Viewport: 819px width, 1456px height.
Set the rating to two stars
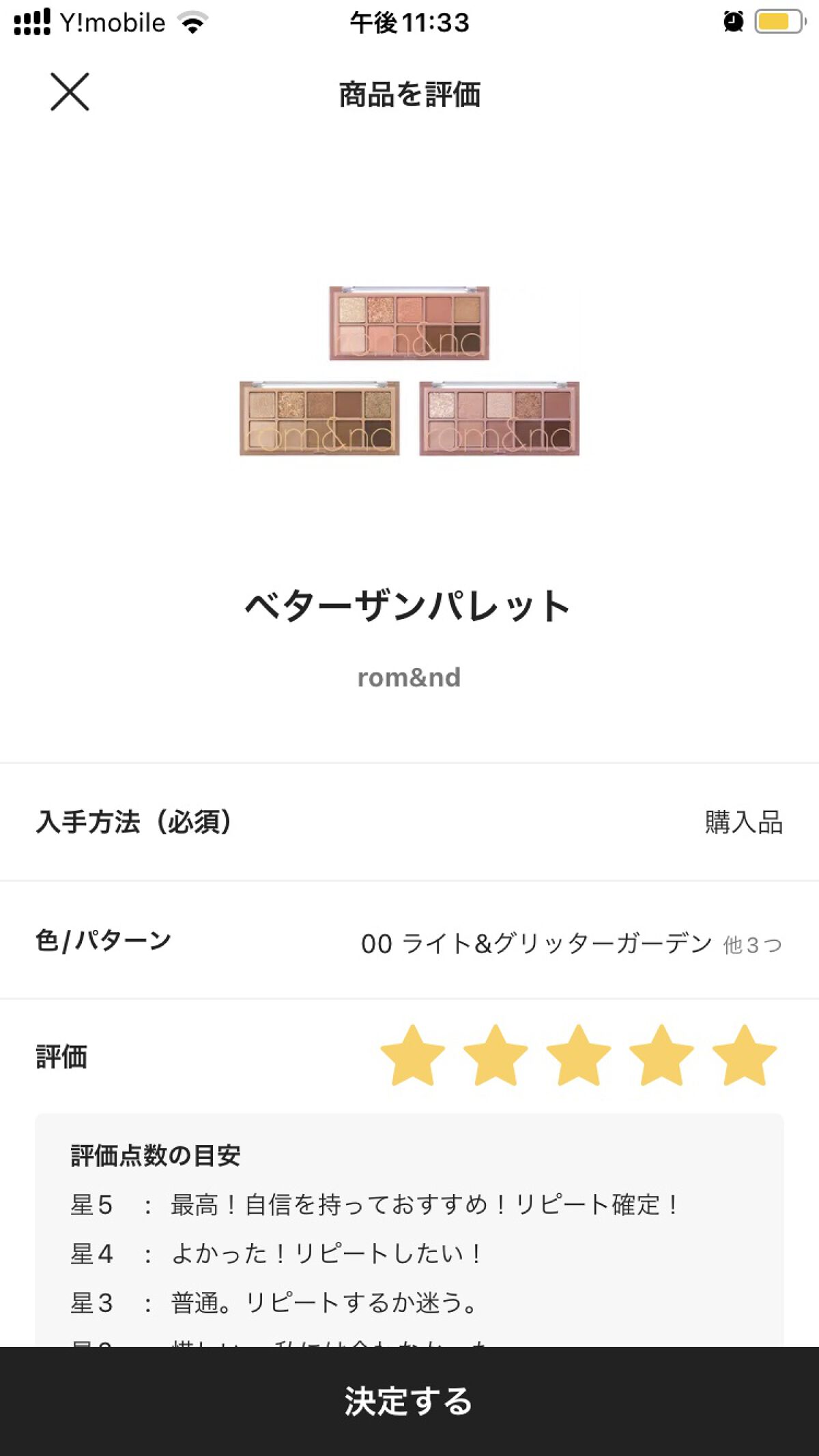pos(495,1055)
